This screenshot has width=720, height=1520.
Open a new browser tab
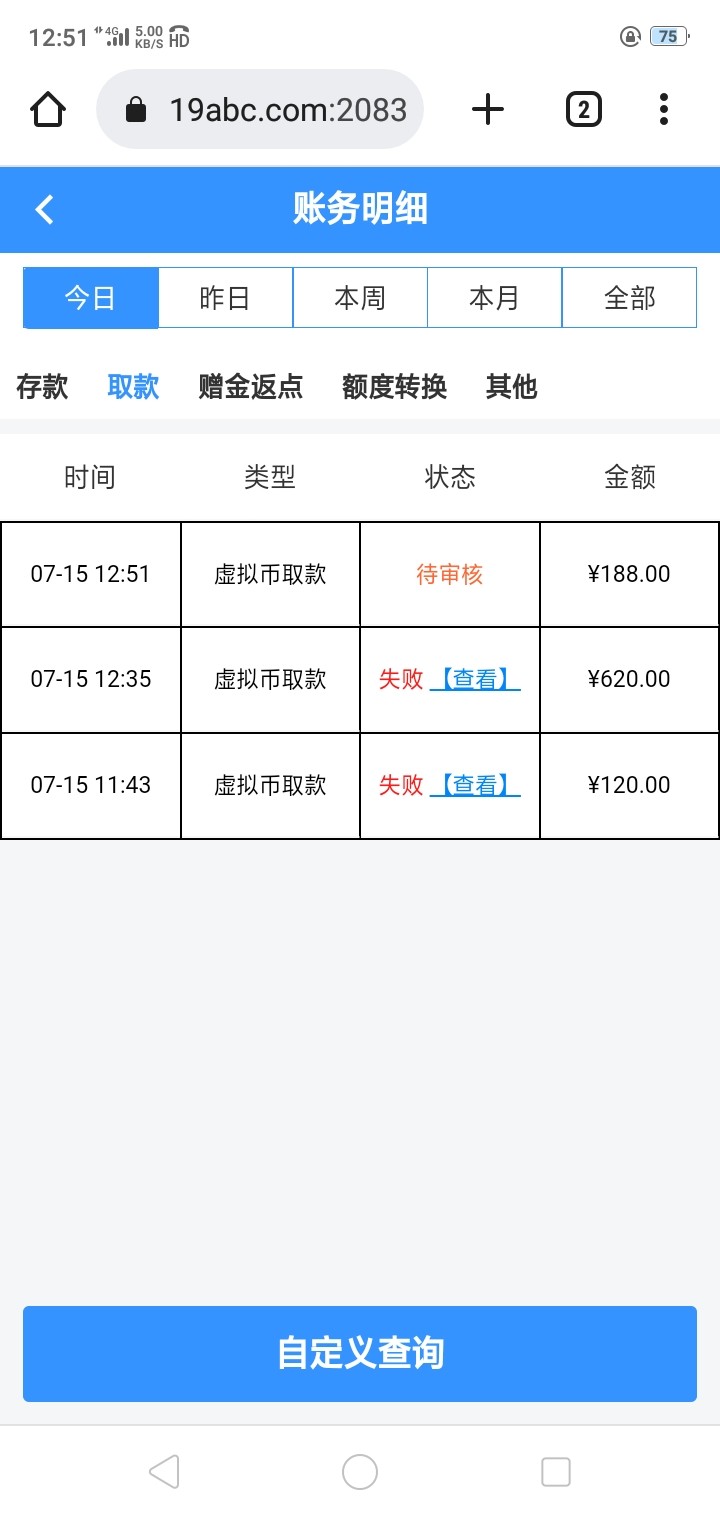click(x=487, y=109)
